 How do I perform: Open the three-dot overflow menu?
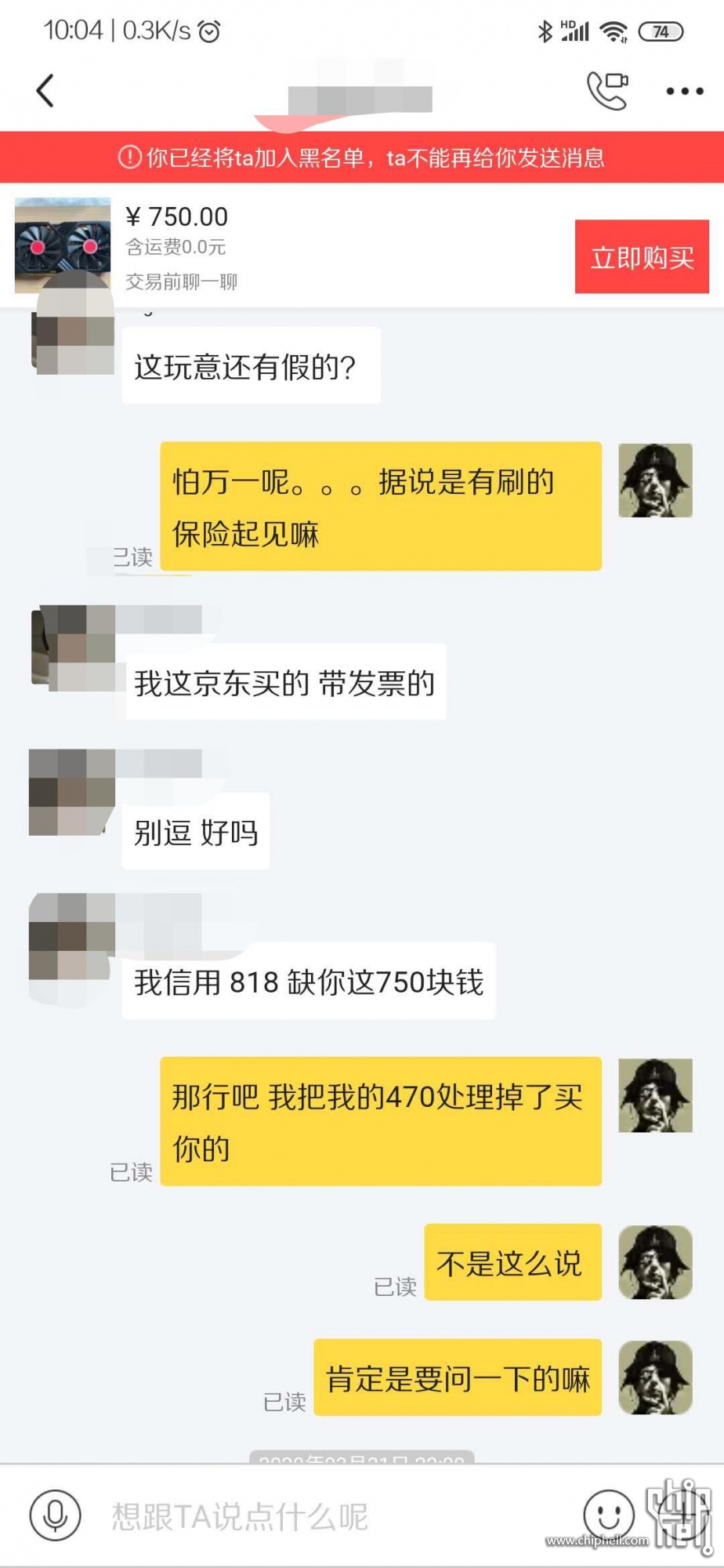click(x=684, y=91)
